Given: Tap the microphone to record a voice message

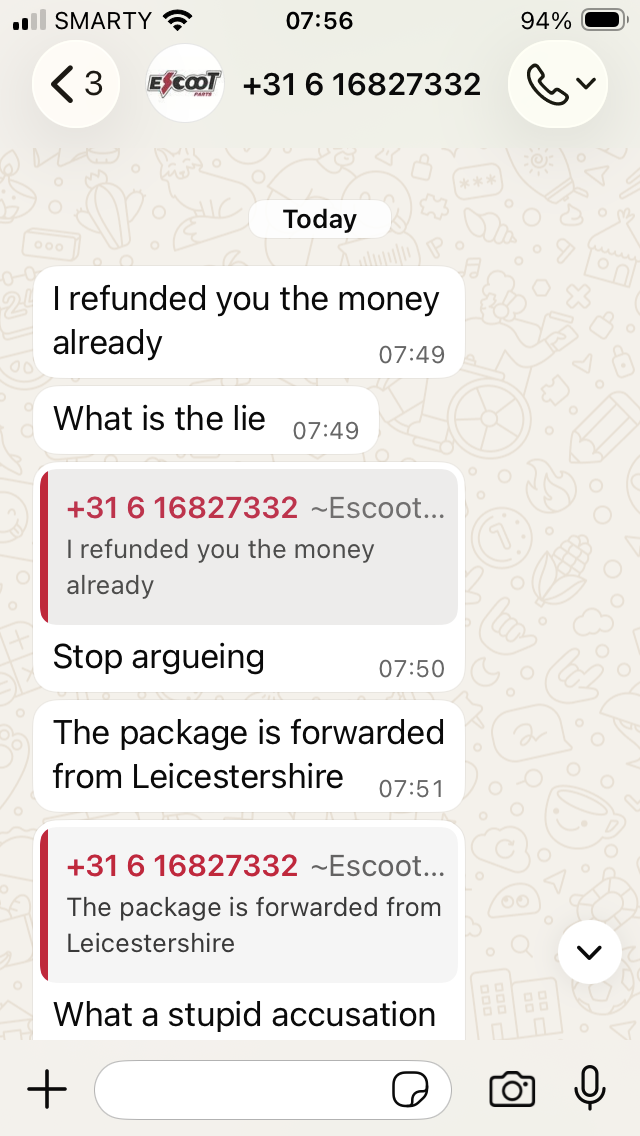Looking at the screenshot, I should [590, 1089].
